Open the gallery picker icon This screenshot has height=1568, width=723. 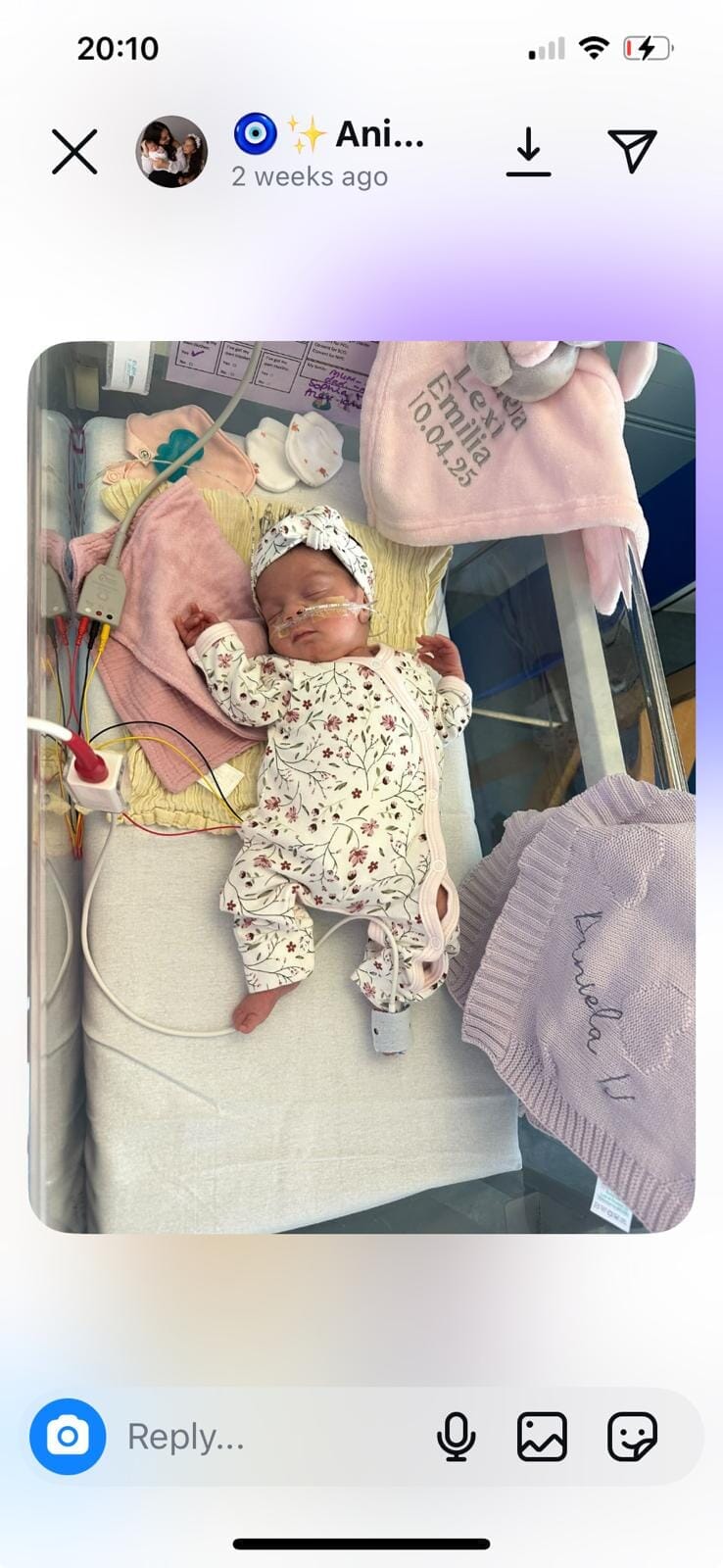pyautogui.click(x=542, y=1437)
